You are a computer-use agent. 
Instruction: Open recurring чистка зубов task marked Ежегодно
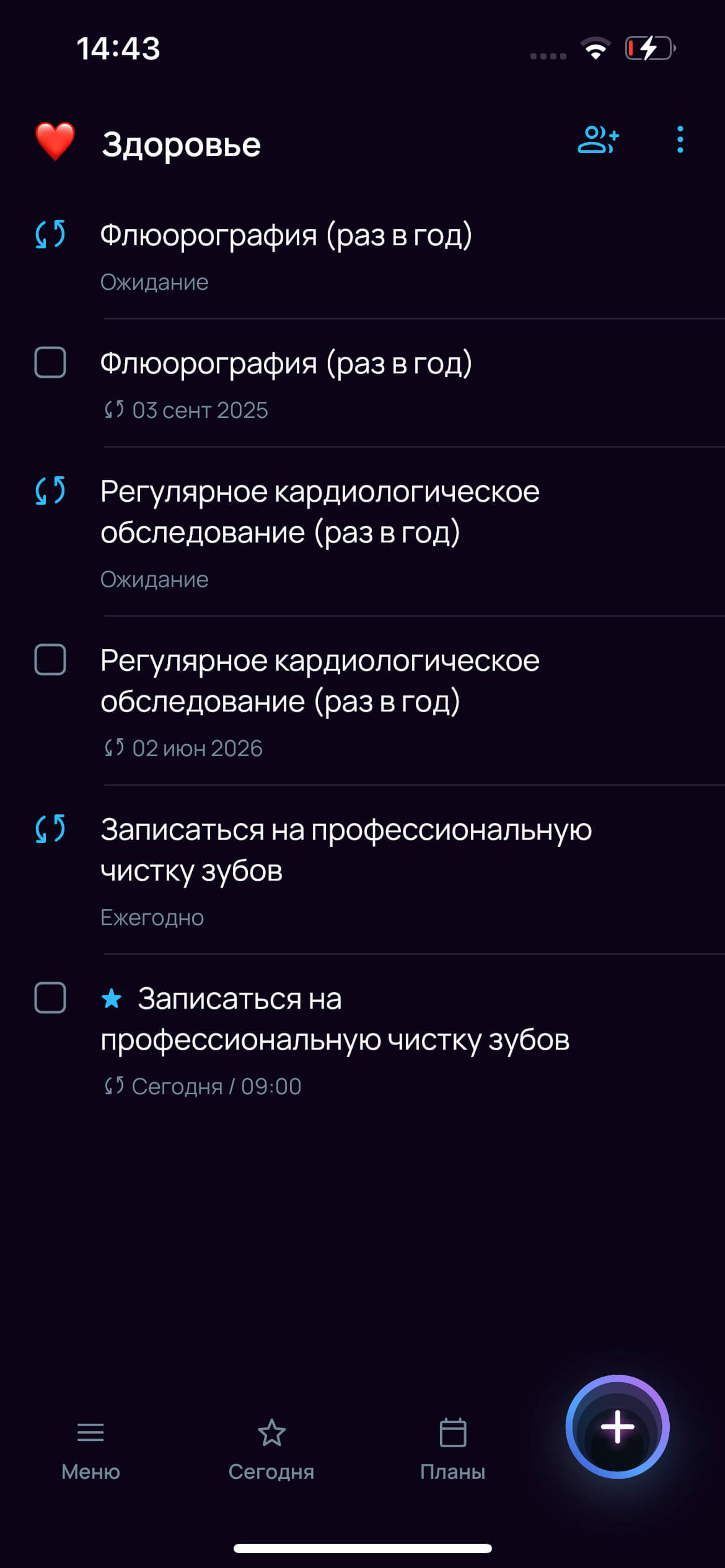pos(362,870)
